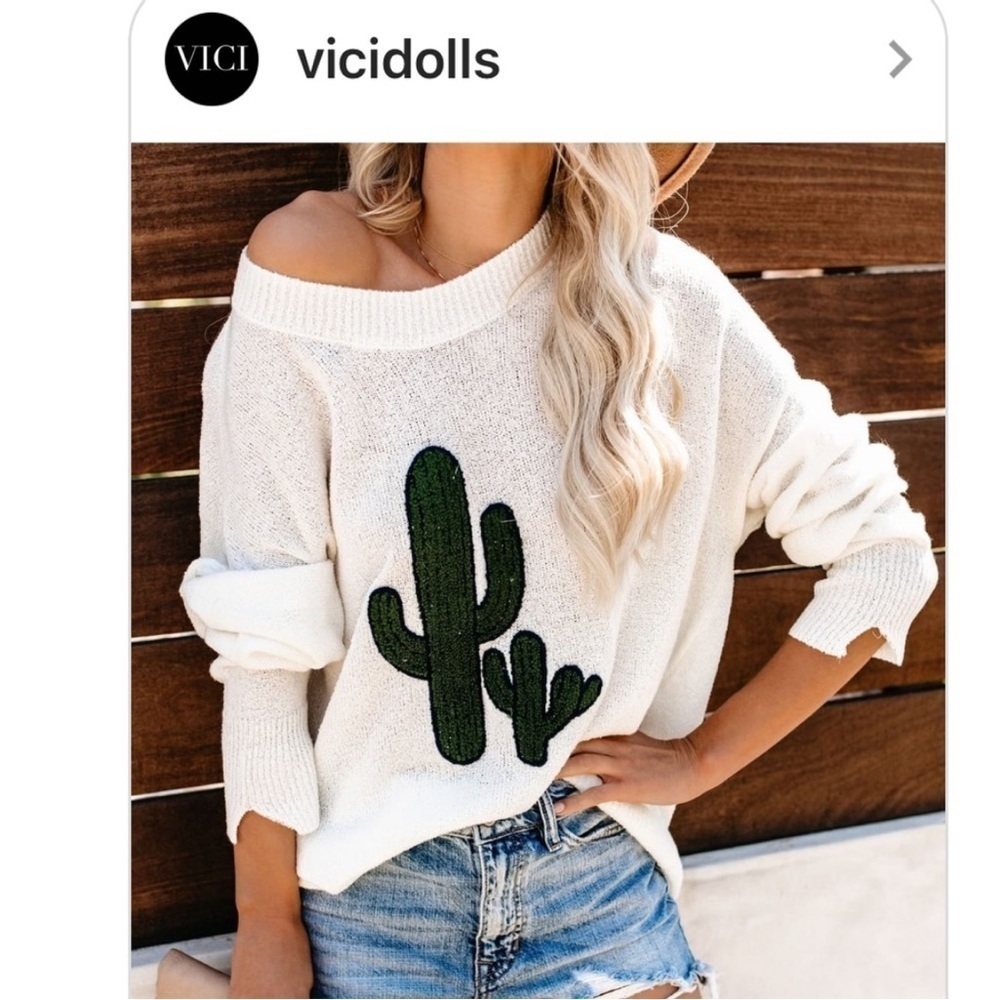Open the cactus sweater post image
This screenshot has height=1000, width=1000.
click(538, 571)
